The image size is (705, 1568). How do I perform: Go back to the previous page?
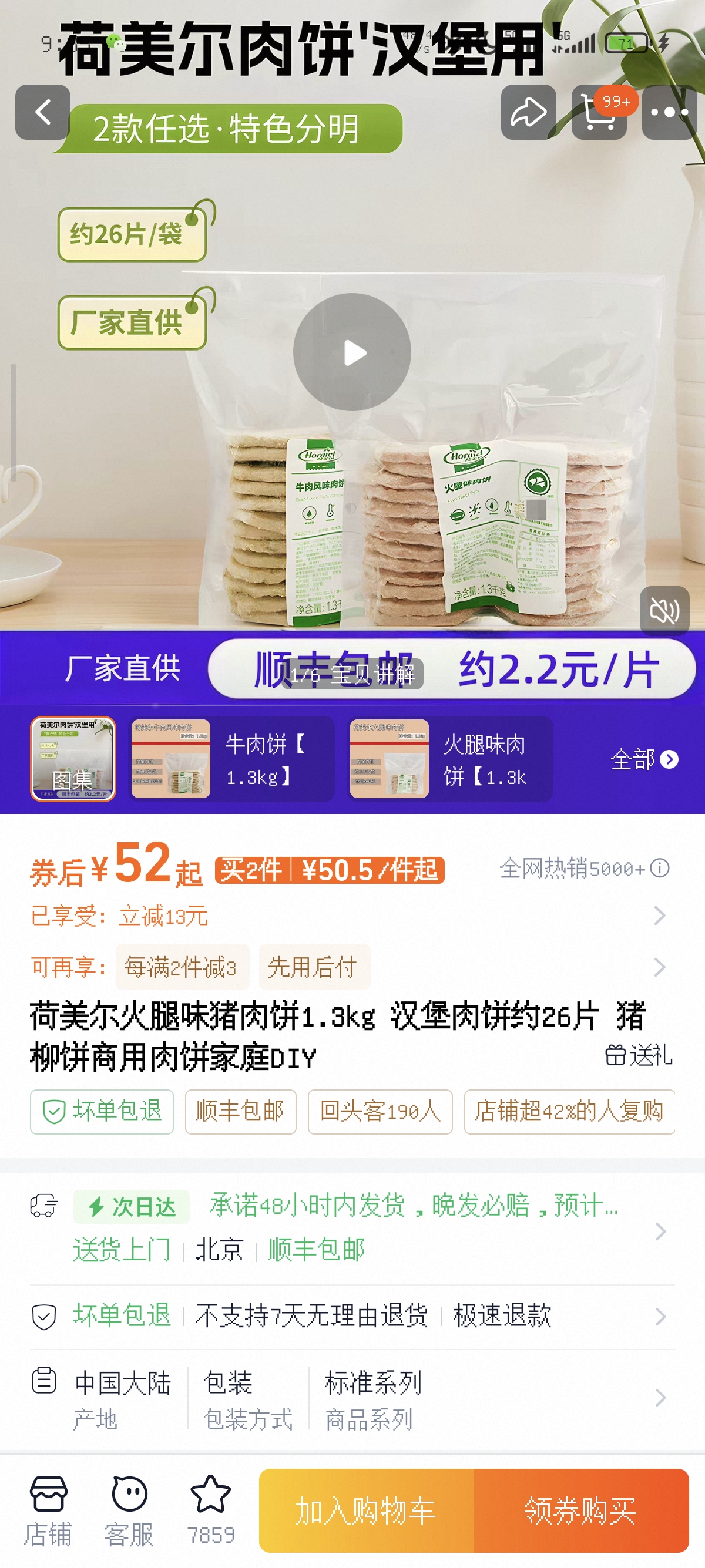coord(43,113)
